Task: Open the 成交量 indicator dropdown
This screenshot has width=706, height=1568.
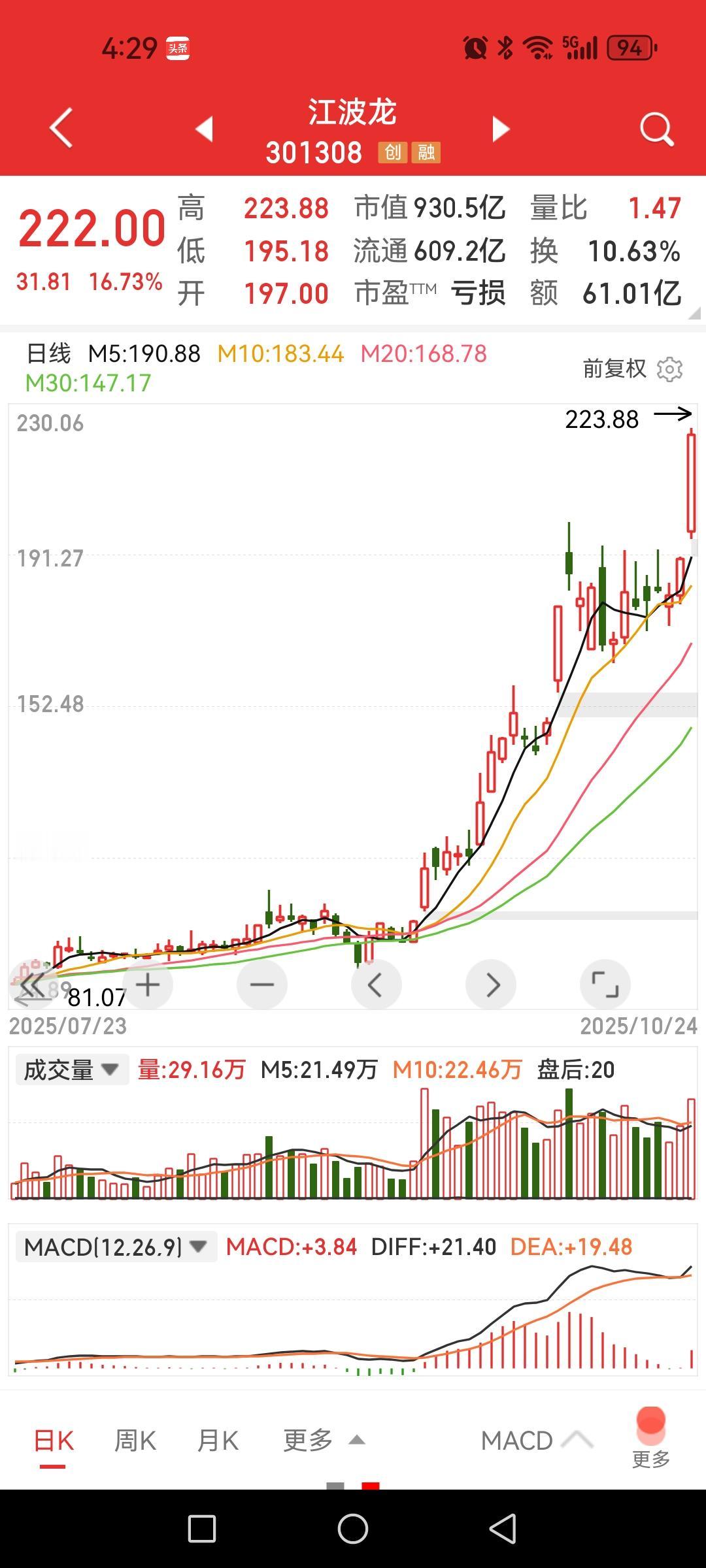Action: pos(72,1070)
